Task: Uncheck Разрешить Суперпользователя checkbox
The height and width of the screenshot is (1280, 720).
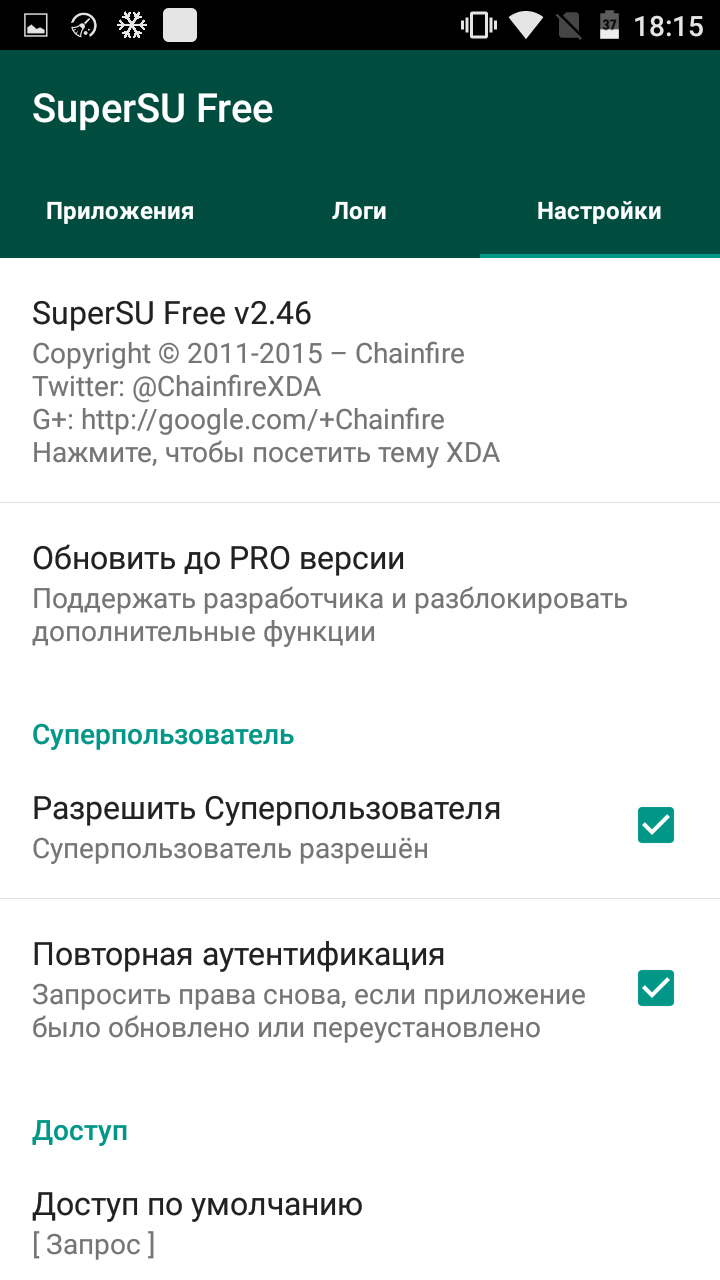Action: (x=656, y=825)
